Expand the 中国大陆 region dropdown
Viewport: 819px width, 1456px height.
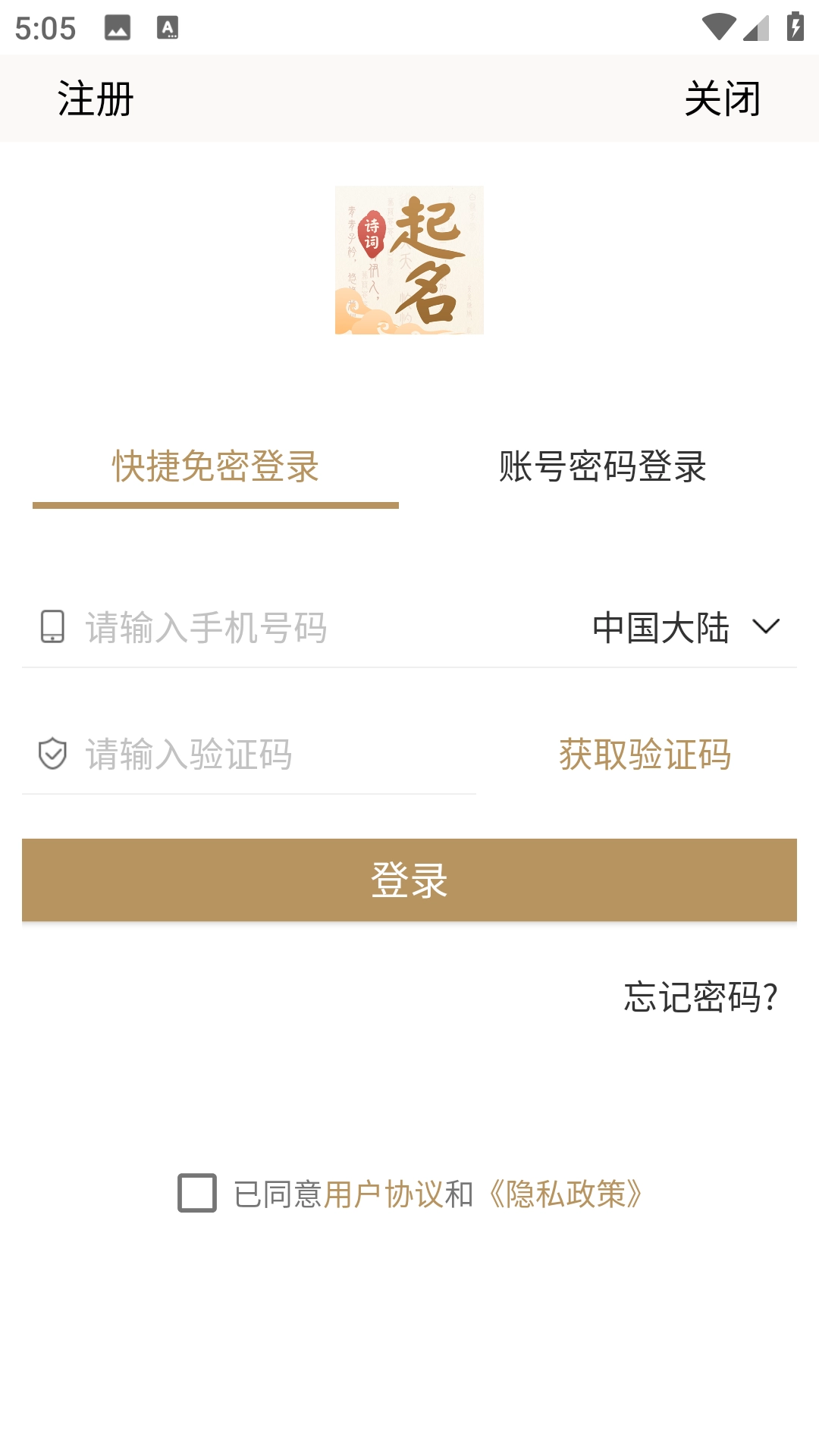pyautogui.click(x=686, y=628)
